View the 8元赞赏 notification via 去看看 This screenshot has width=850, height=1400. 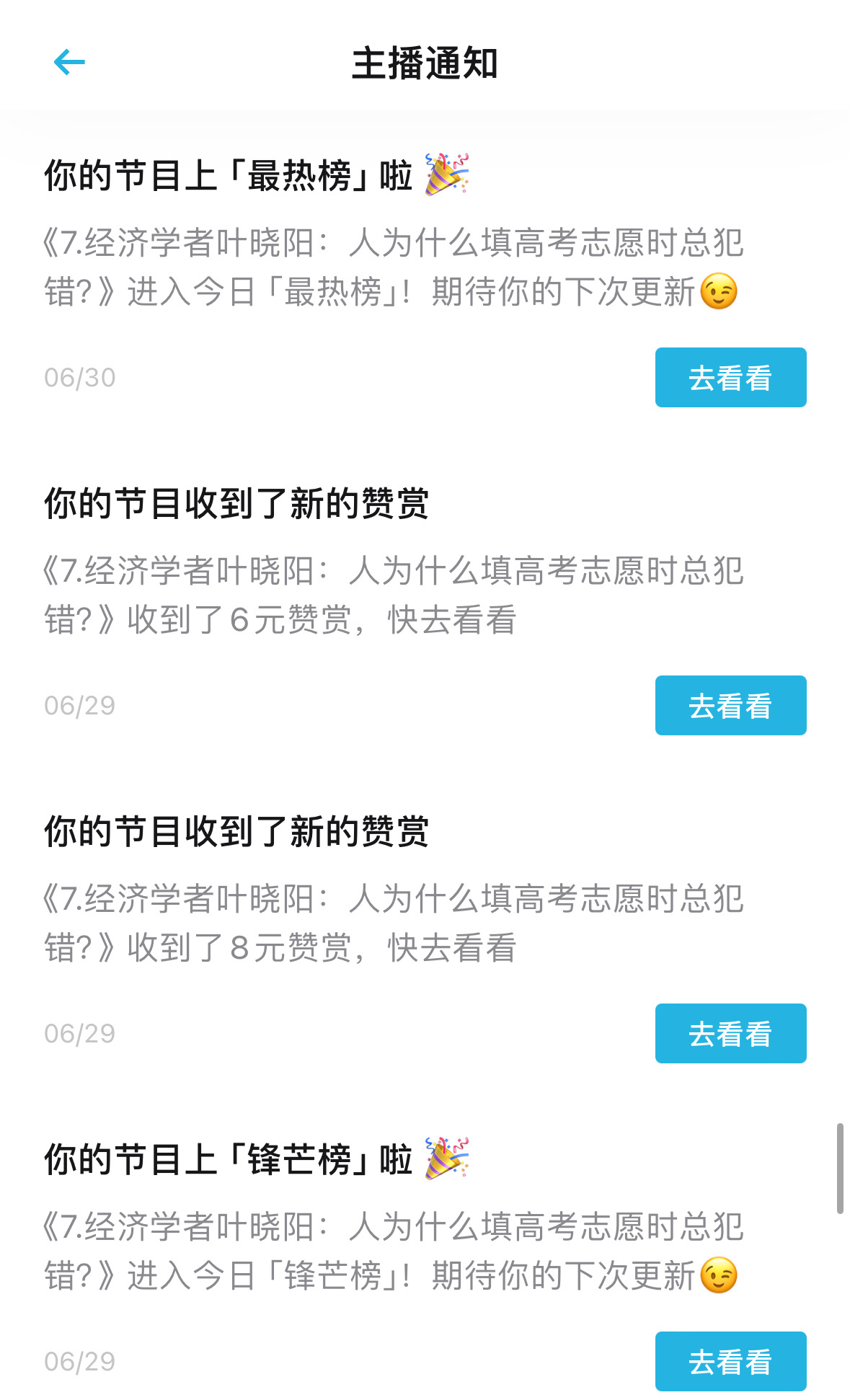coord(730,1034)
